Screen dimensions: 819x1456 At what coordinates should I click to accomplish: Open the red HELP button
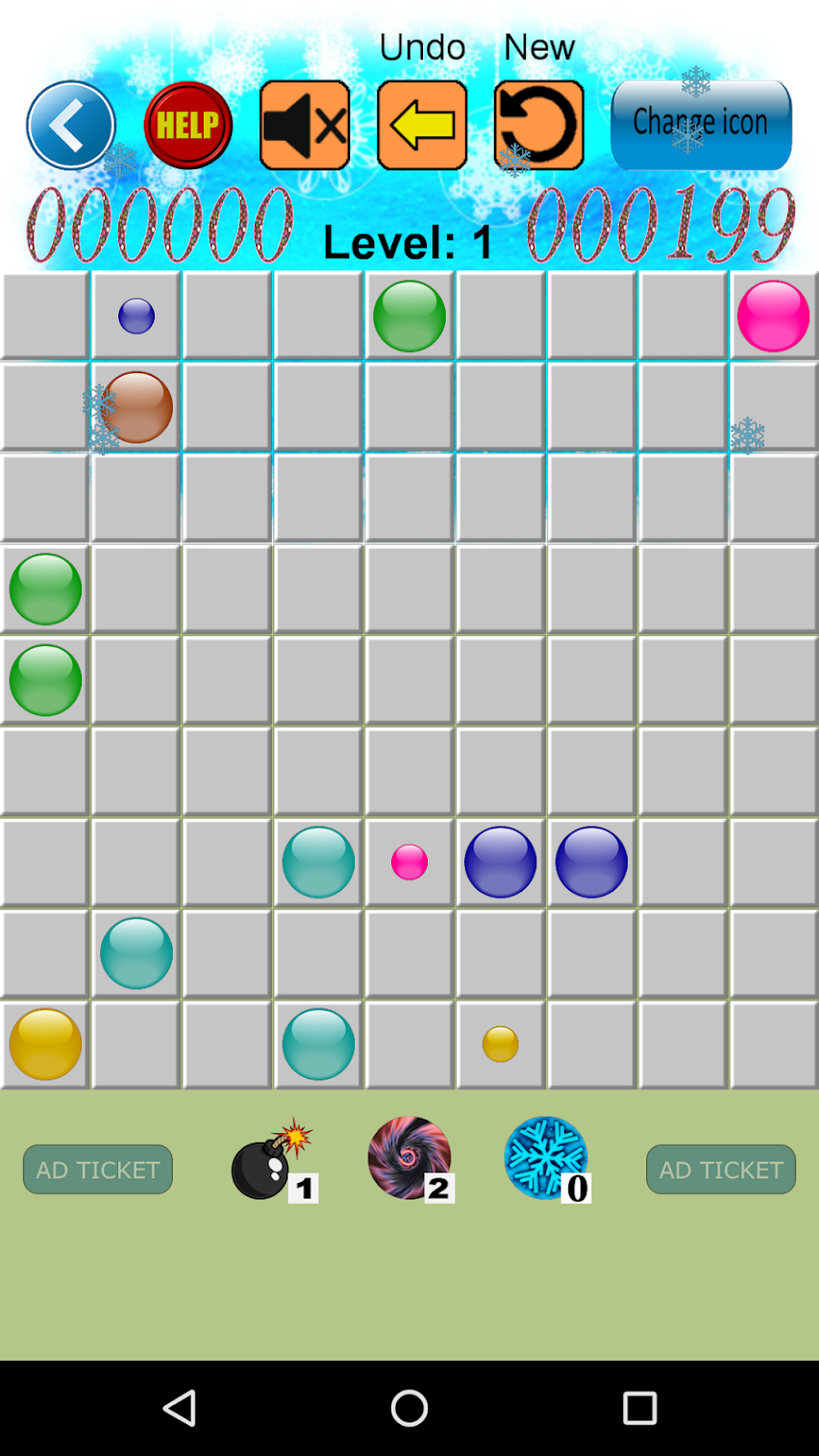click(x=188, y=125)
